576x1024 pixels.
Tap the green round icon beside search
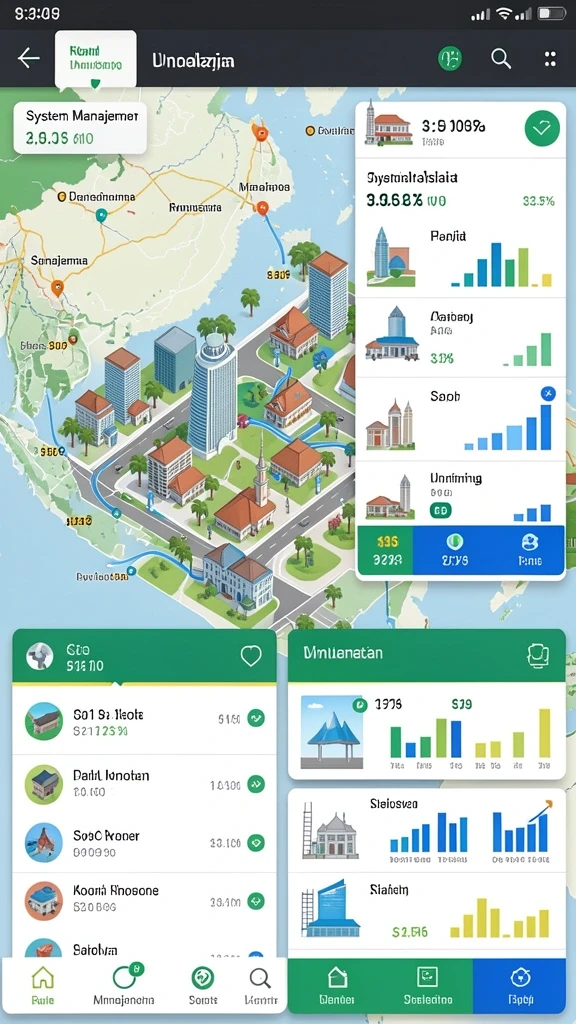tap(450, 59)
